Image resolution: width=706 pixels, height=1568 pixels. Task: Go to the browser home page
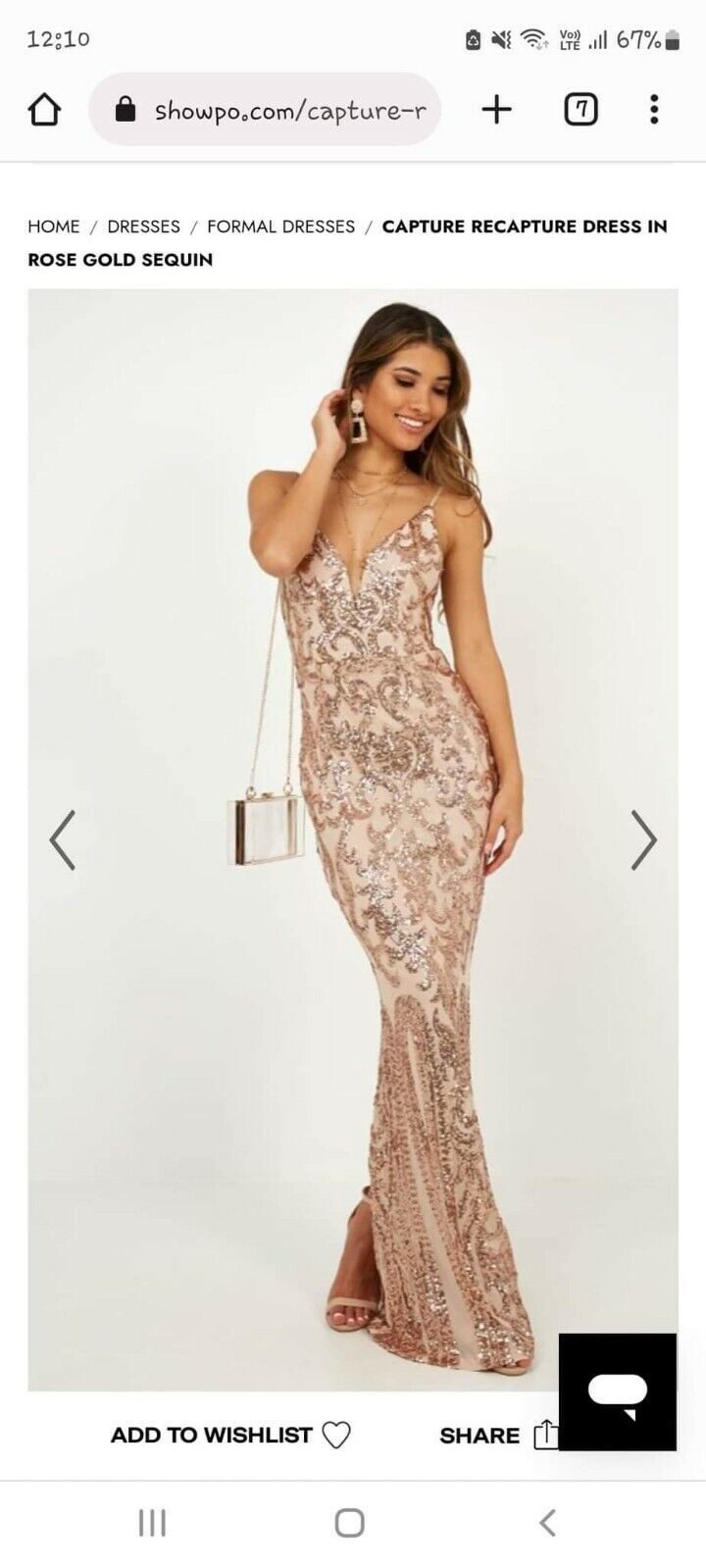click(x=44, y=110)
